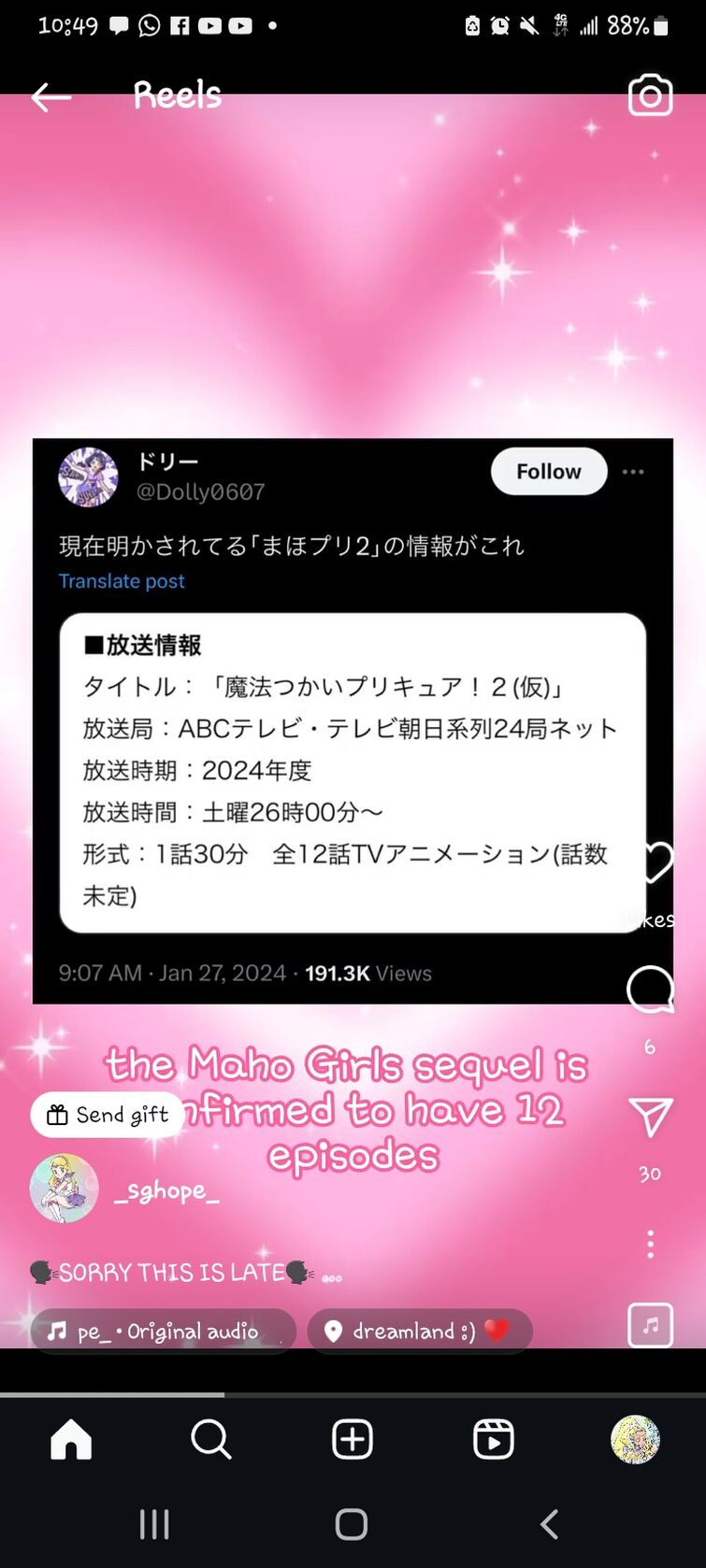Image resolution: width=706 pixels, height=1568 pixels.
Task: Open the Original audio chip
Action: click(163, 1331)
